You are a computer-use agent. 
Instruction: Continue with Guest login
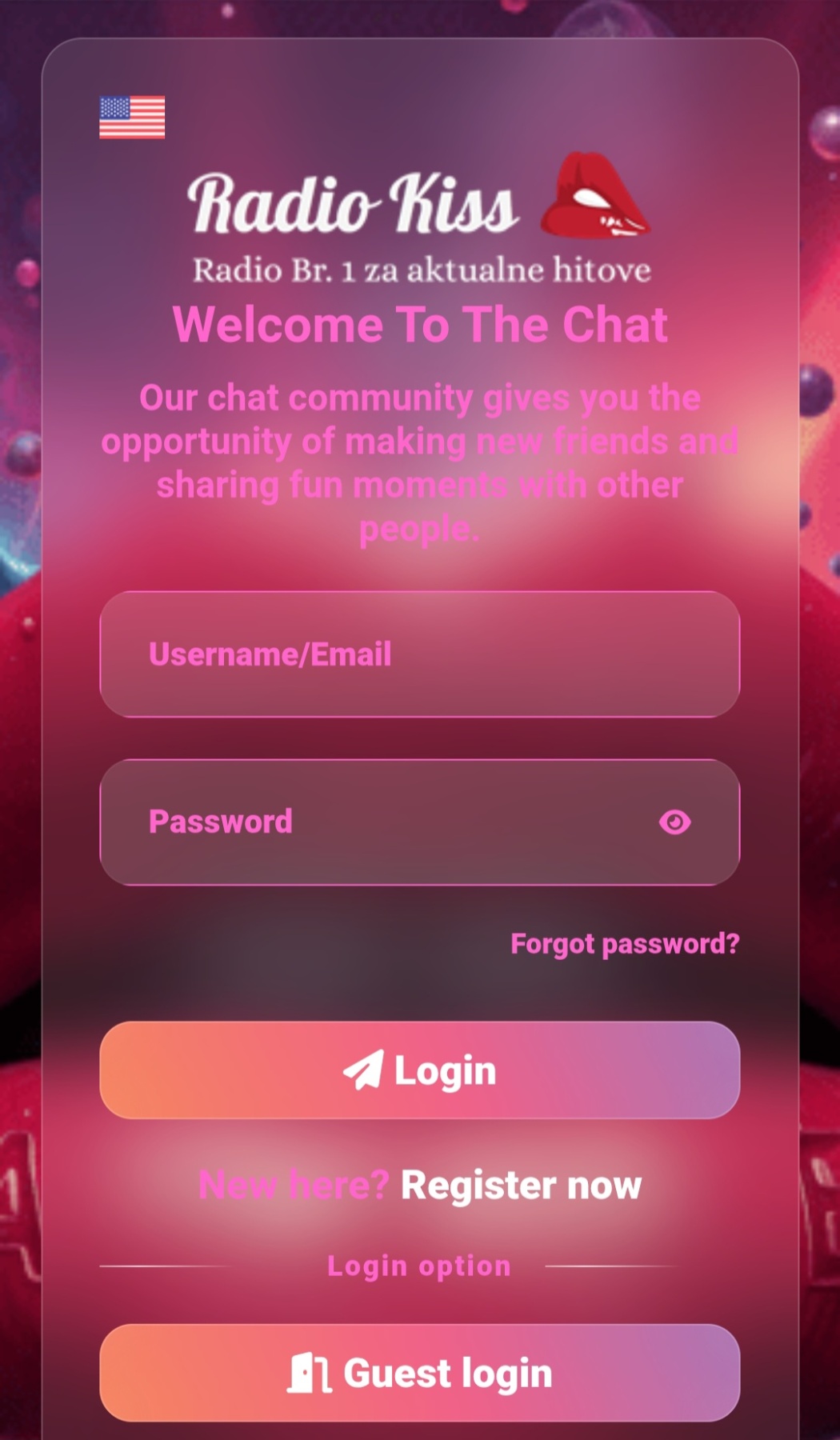419,1373
